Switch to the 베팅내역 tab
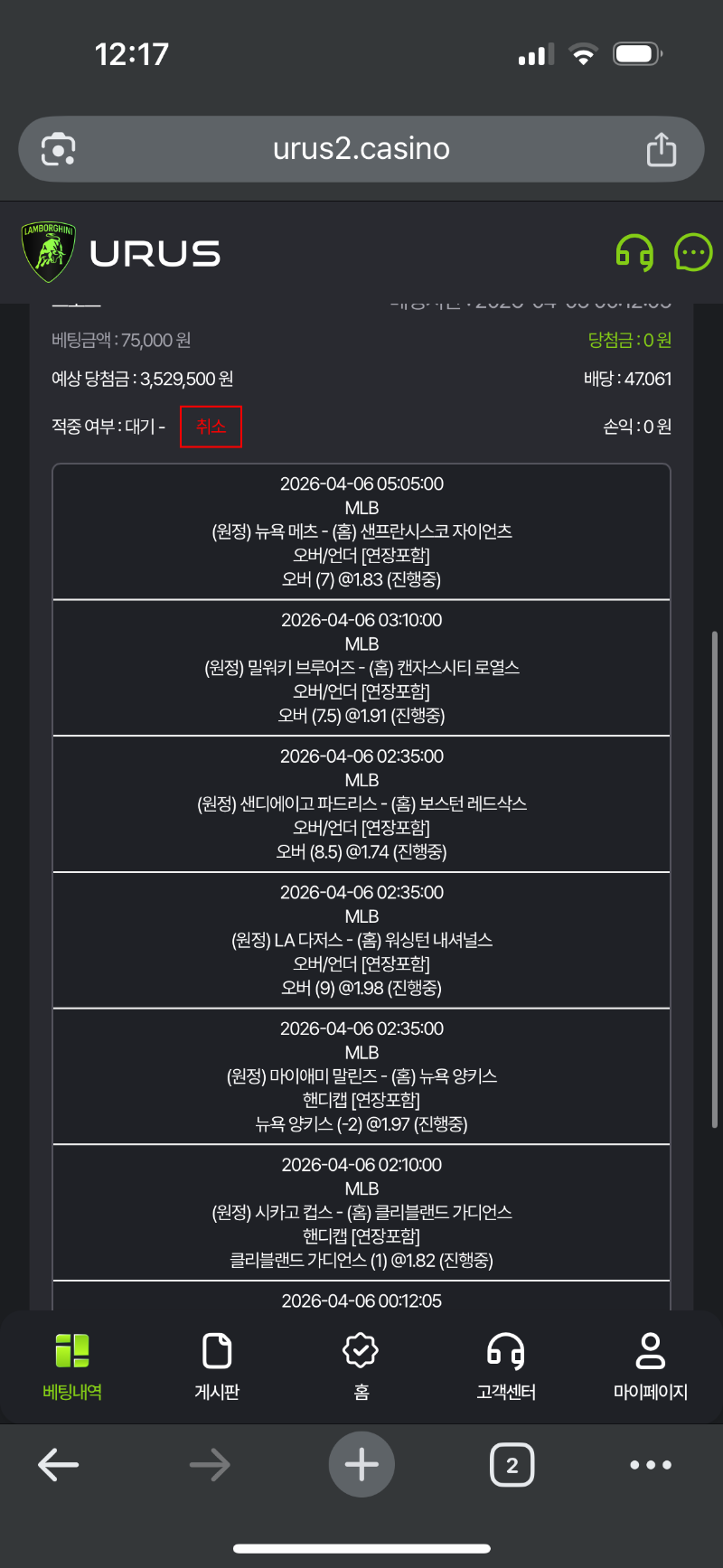Viewport: 723px width, 1568px height. (x=72, y=1366)
